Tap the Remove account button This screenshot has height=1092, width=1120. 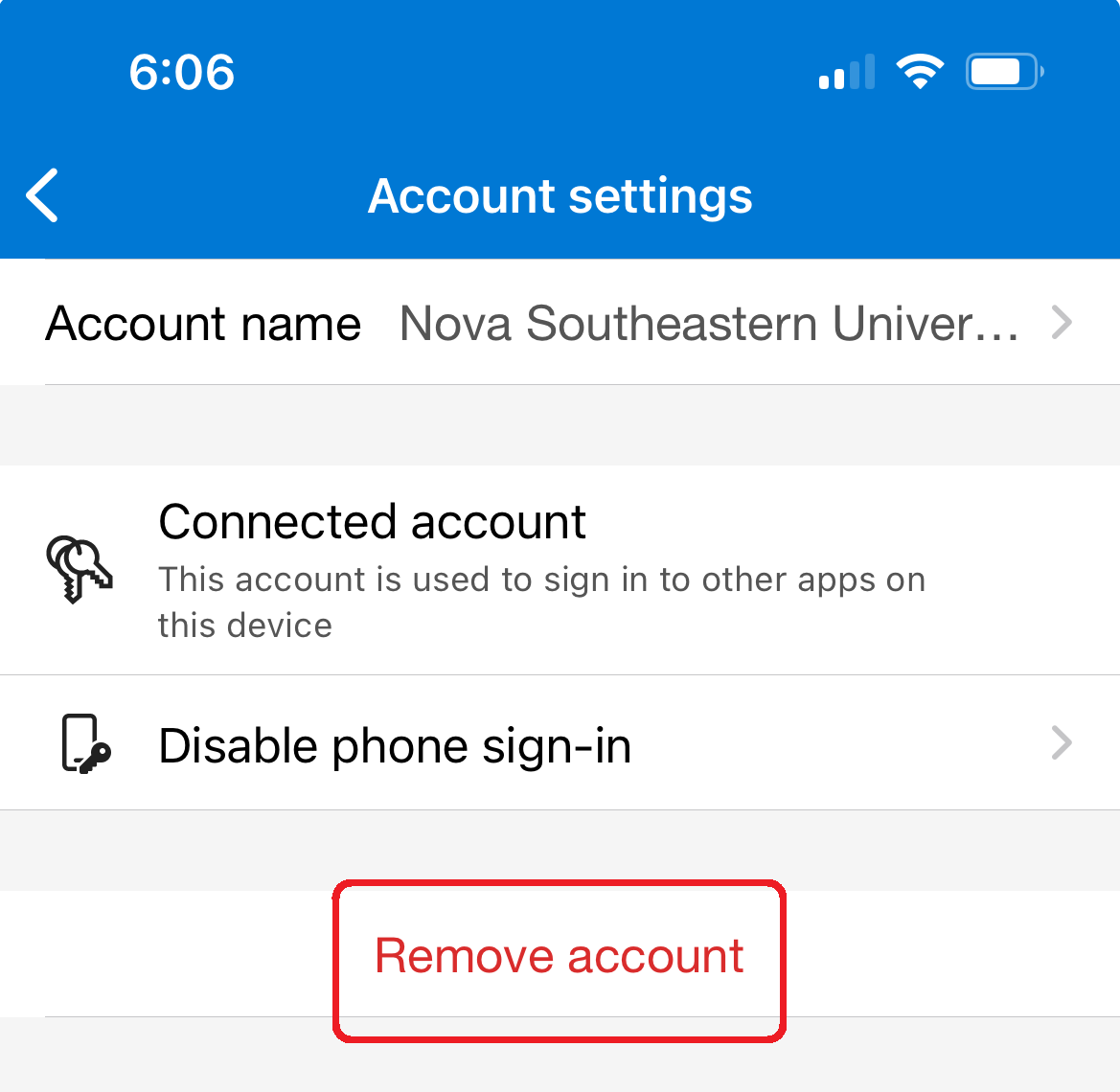pyautogui.click(x=560, y=956)
